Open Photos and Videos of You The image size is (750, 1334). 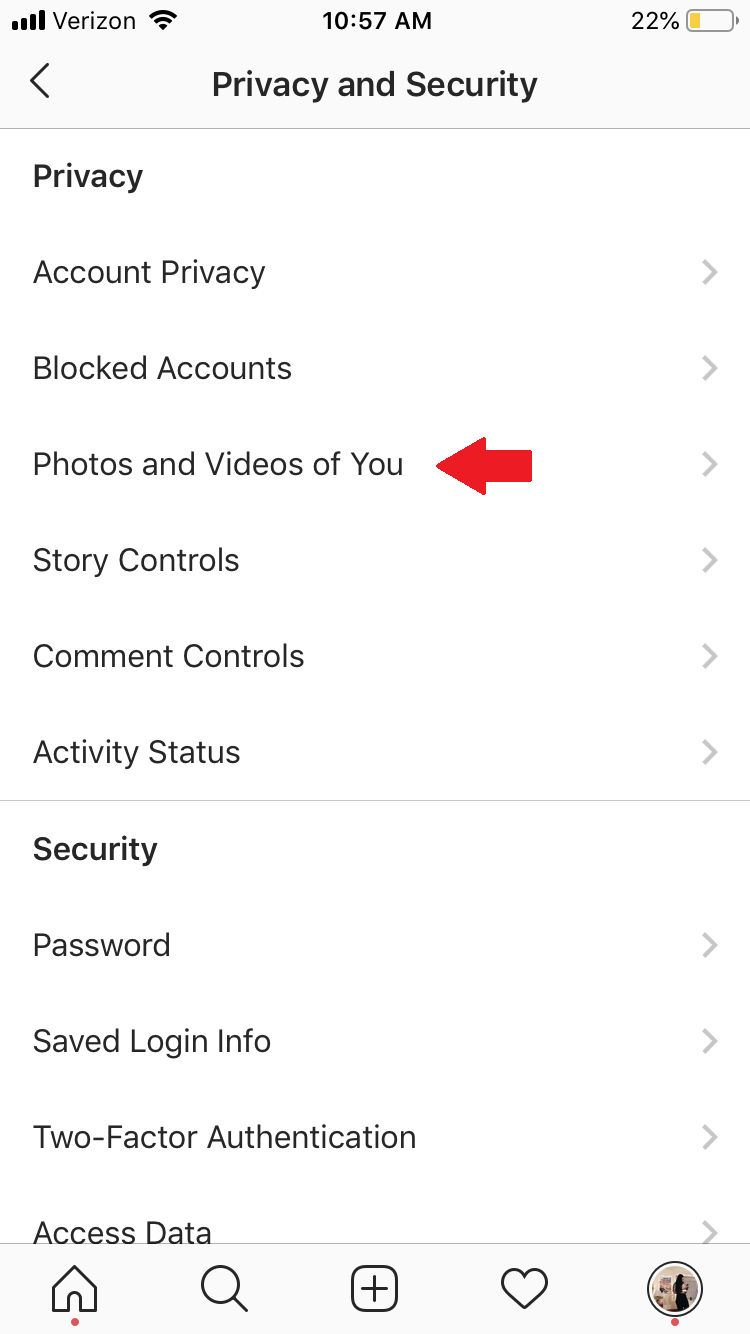[375, 464]
